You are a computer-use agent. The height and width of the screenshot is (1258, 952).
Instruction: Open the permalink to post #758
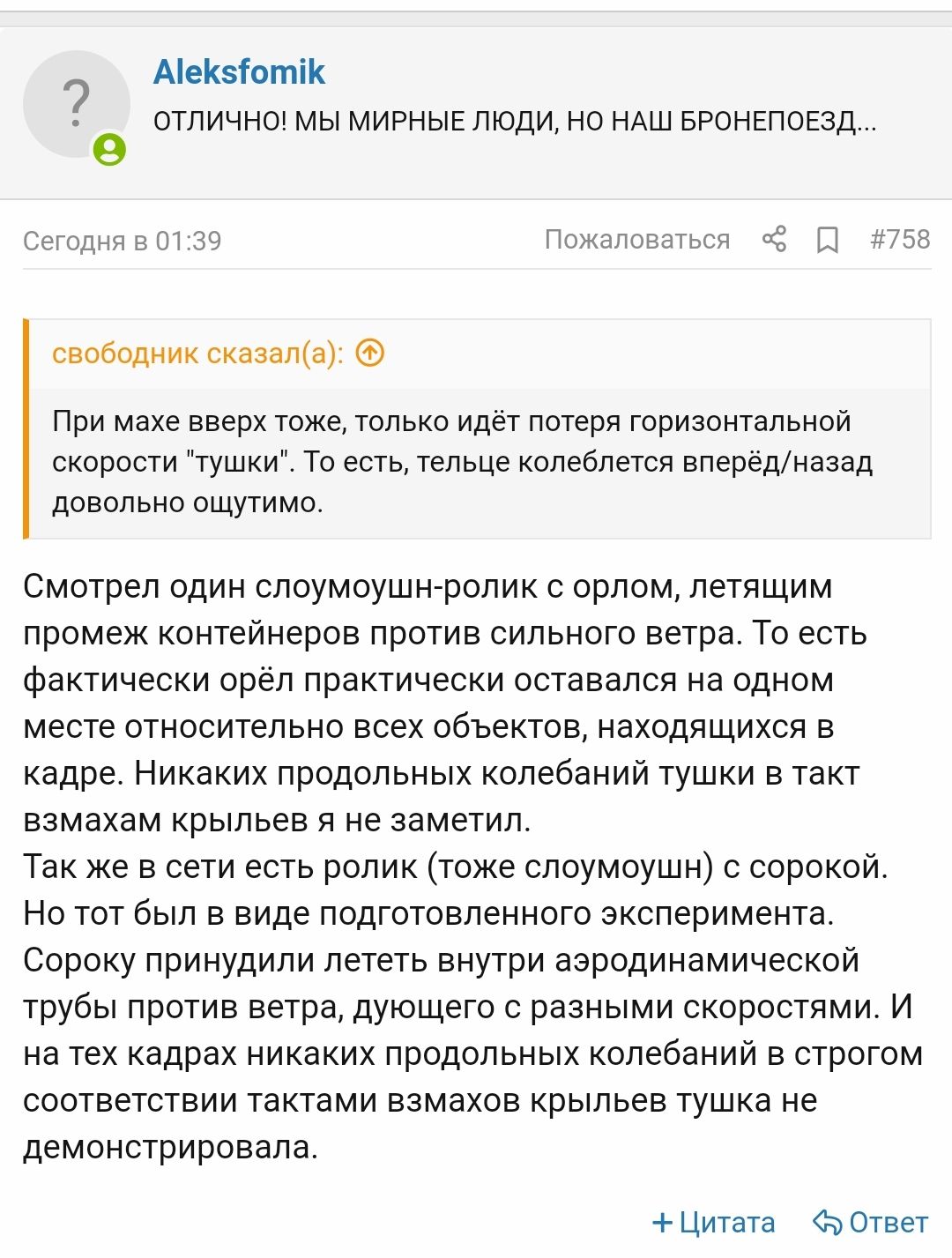coord(899,240)
